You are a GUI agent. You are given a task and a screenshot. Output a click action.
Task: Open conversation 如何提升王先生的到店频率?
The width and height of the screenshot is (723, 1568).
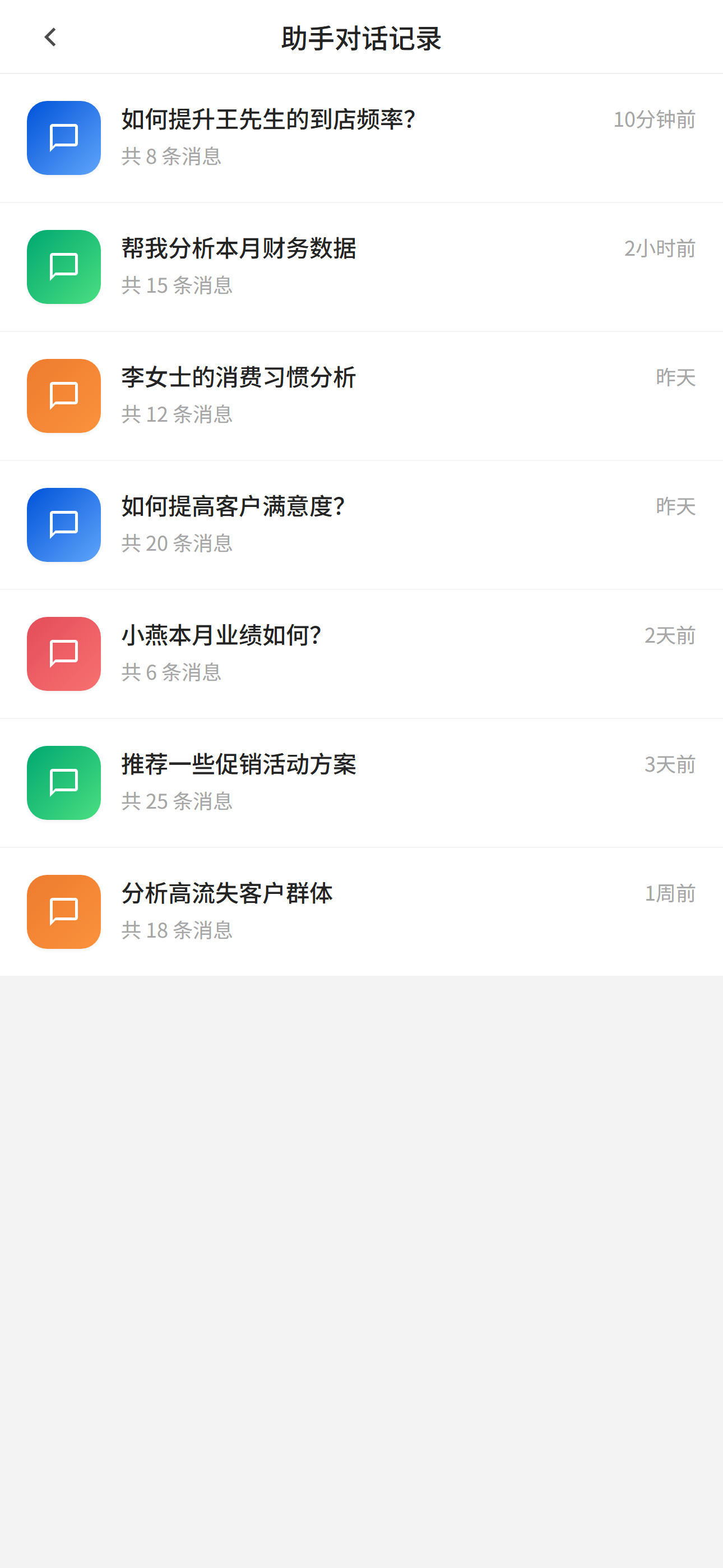tap(361, 138)
